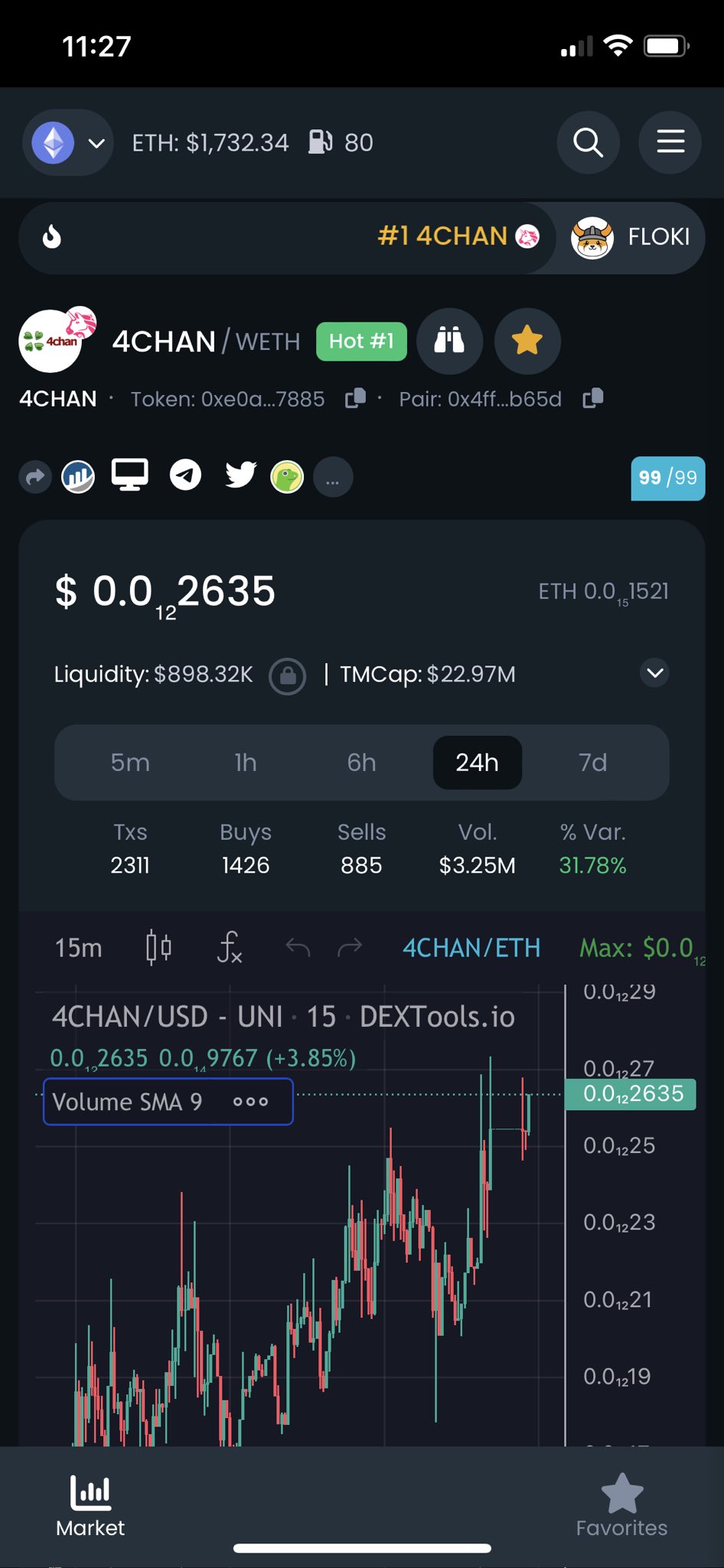Open the search magnifier
724x1568 pixels.
[588, 142]
